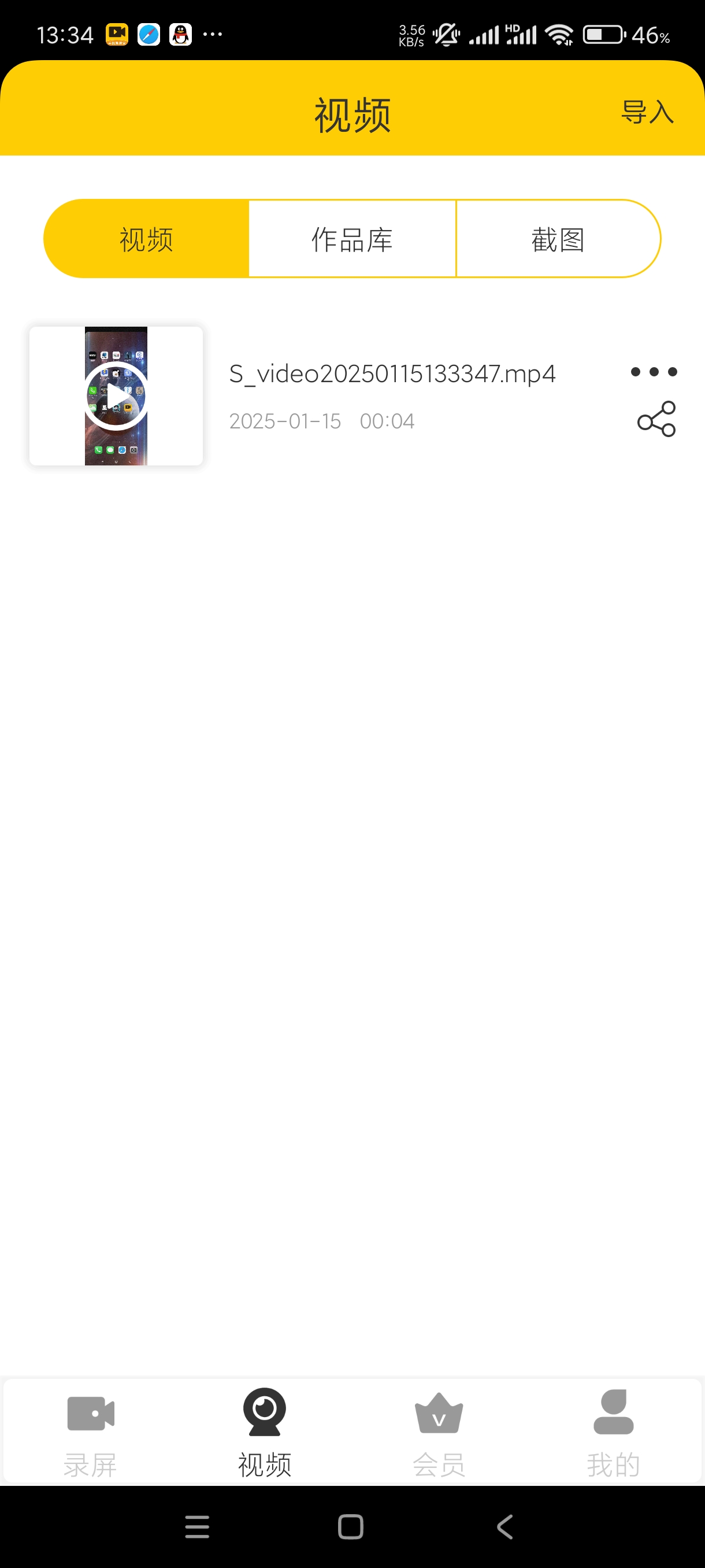The height and width of the screenshot is (1568, 705).
Task: Open the three-dot menu for the video
Action: click(654, 372)
